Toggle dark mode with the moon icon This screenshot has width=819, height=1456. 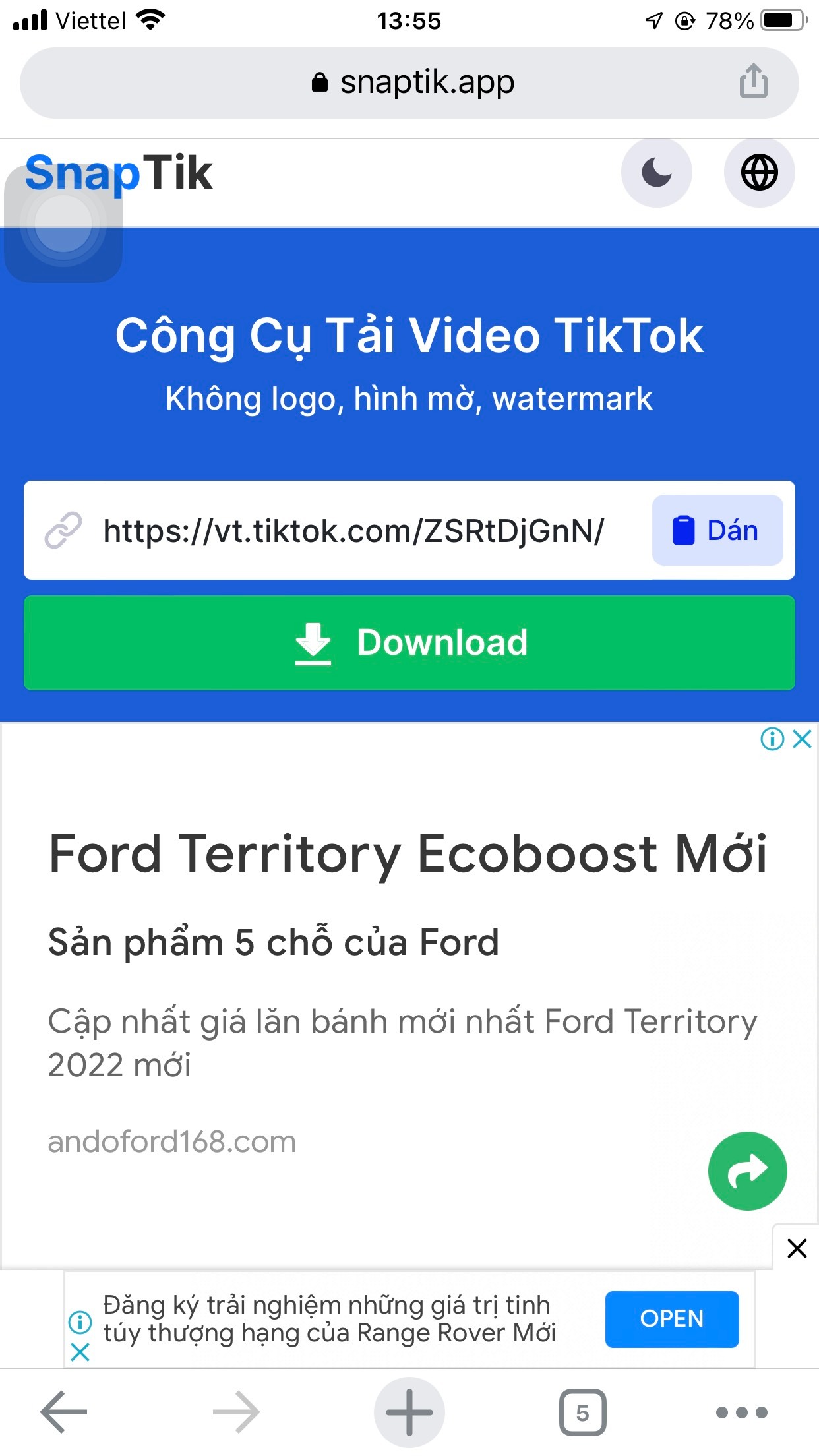pos(657,173)
